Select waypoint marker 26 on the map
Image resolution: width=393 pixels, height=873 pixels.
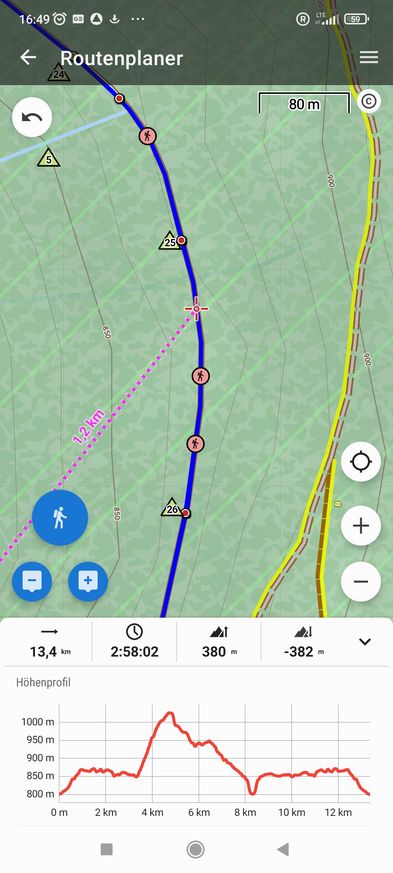coord(172,507)
